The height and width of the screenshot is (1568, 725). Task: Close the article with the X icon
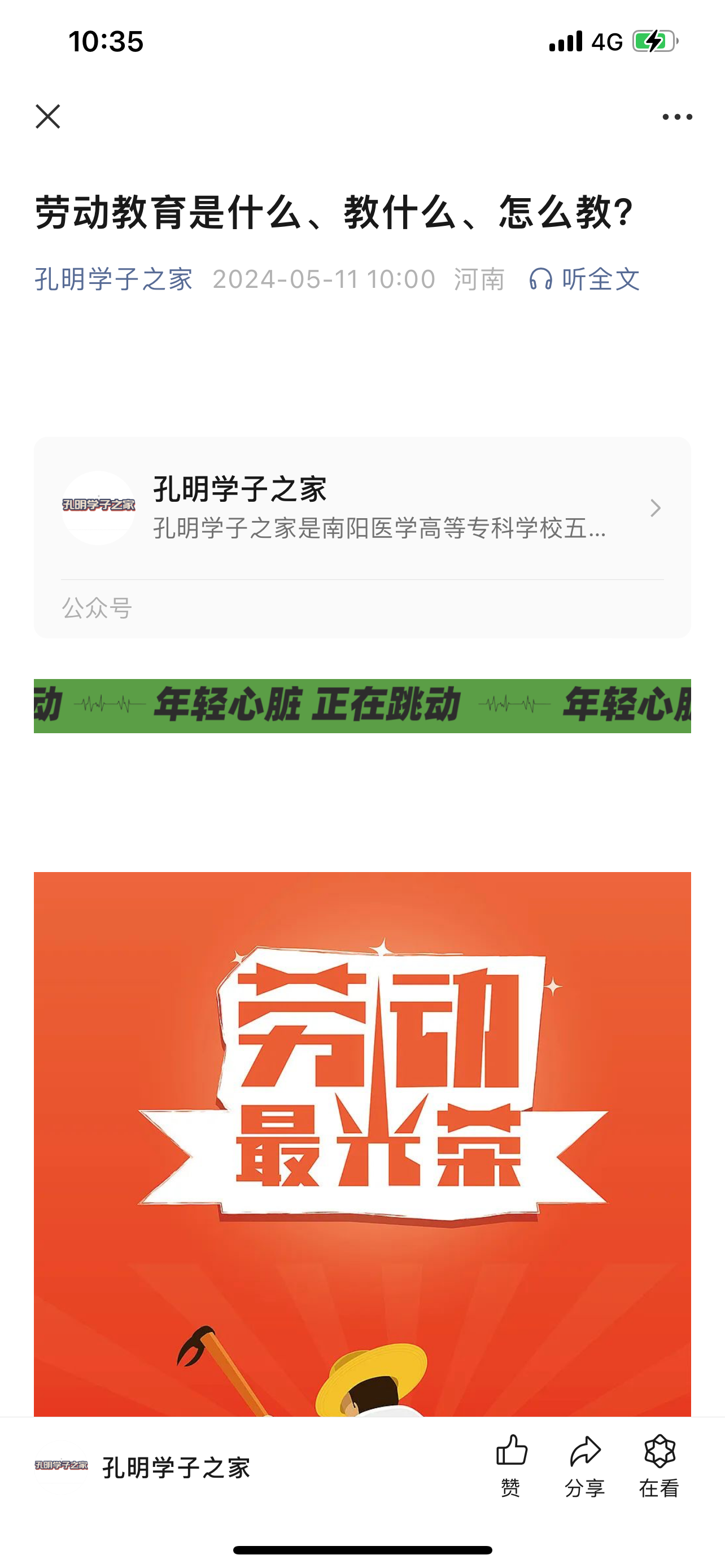48,116
